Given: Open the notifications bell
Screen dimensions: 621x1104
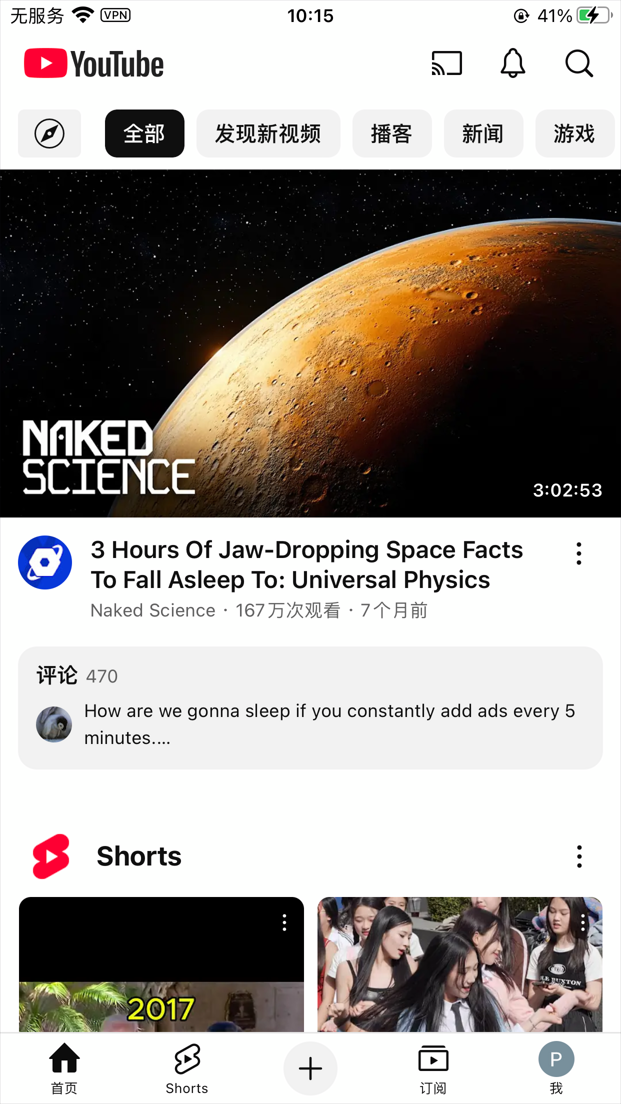Looking at the screenshot, I should pos(513,64).
